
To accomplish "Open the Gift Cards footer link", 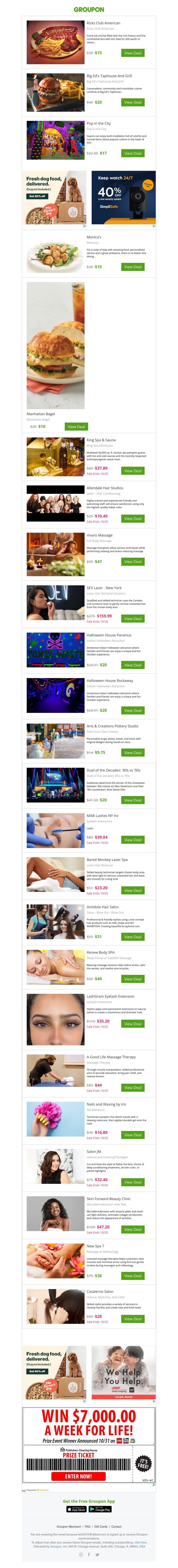I will pos(101,1527).
